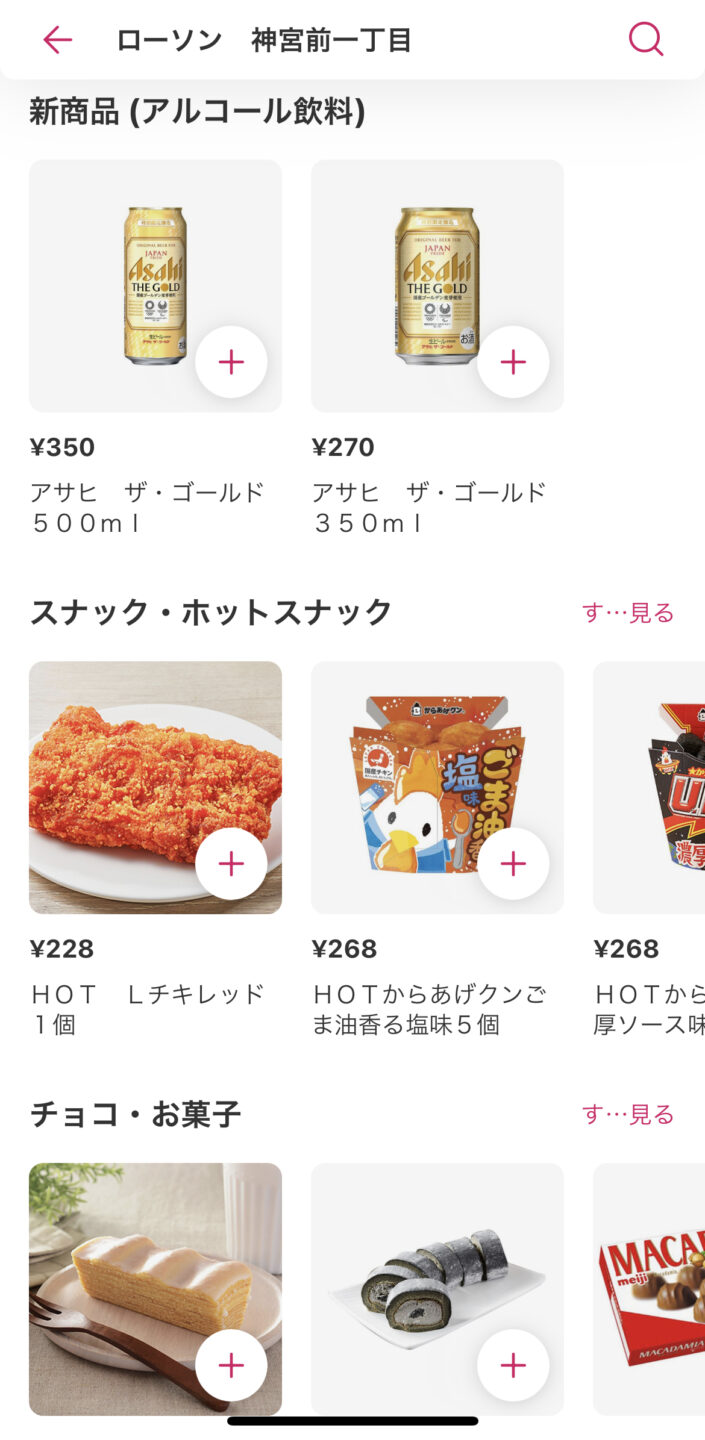The width and height of the screenshot is (705, 1440).
Task: Add Asahi The Gold 500ml to cart
Action: pyautogui.click(x=231, y=362)
